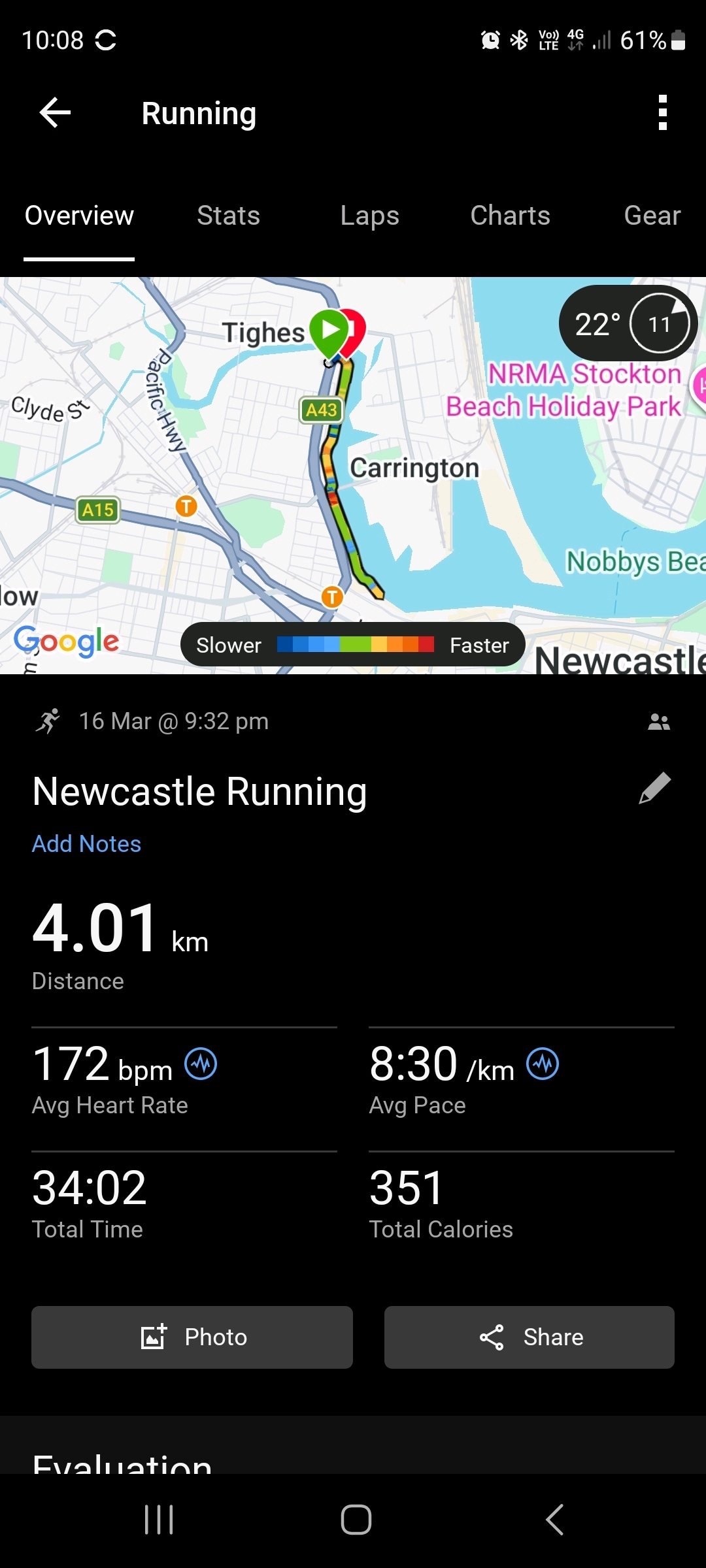Share this running activity
This screenshot has width=706, height=1568.
click(529, 1337)
